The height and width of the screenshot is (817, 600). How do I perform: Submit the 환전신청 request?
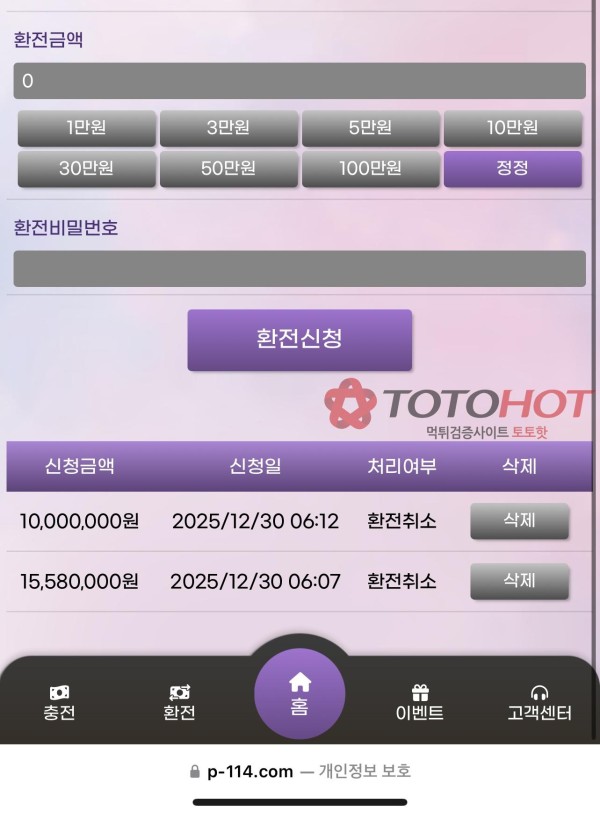coord(299,339)
